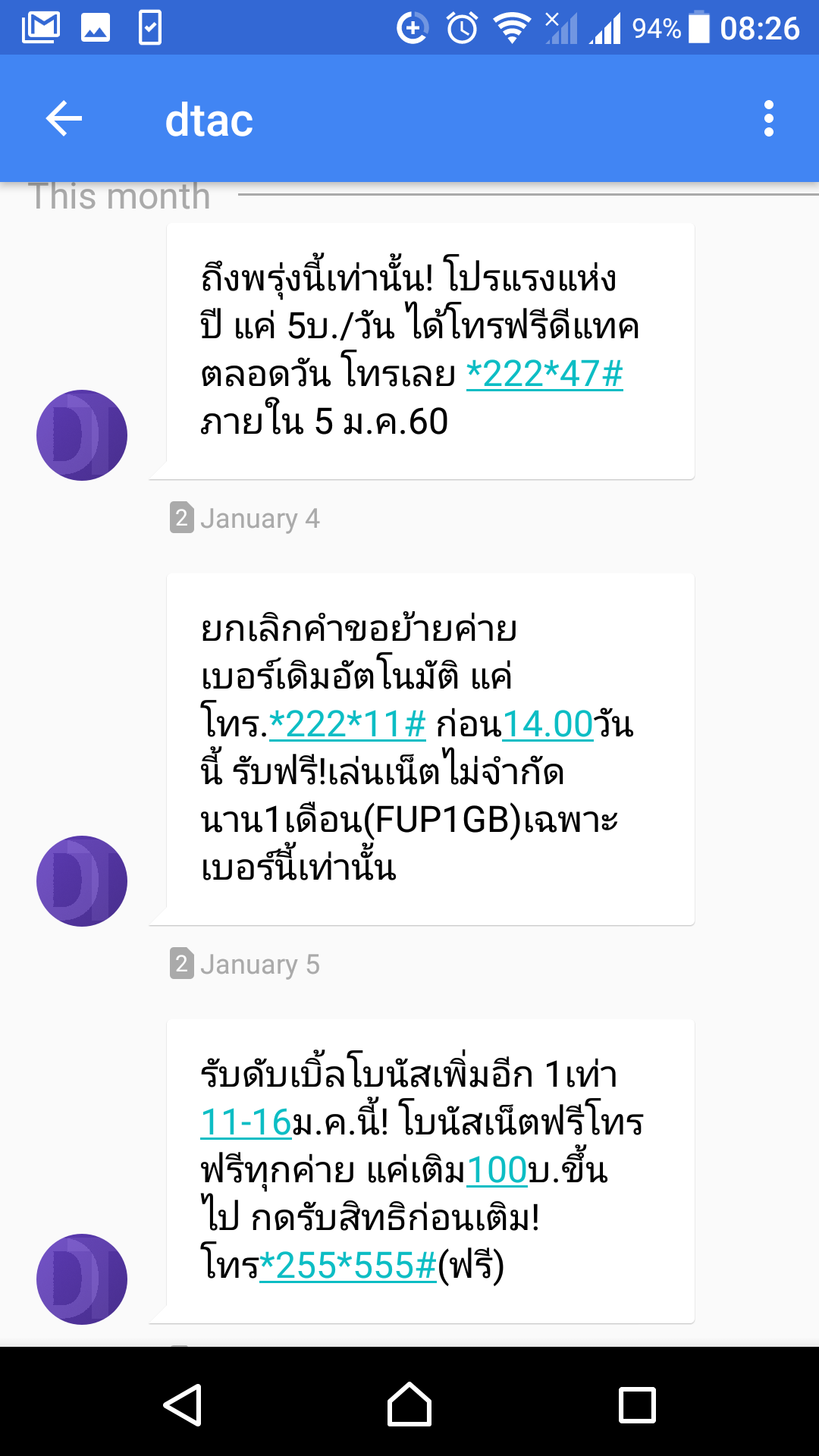Open the 11-16 date link

pyautogui.click(x=246, y=1122)
